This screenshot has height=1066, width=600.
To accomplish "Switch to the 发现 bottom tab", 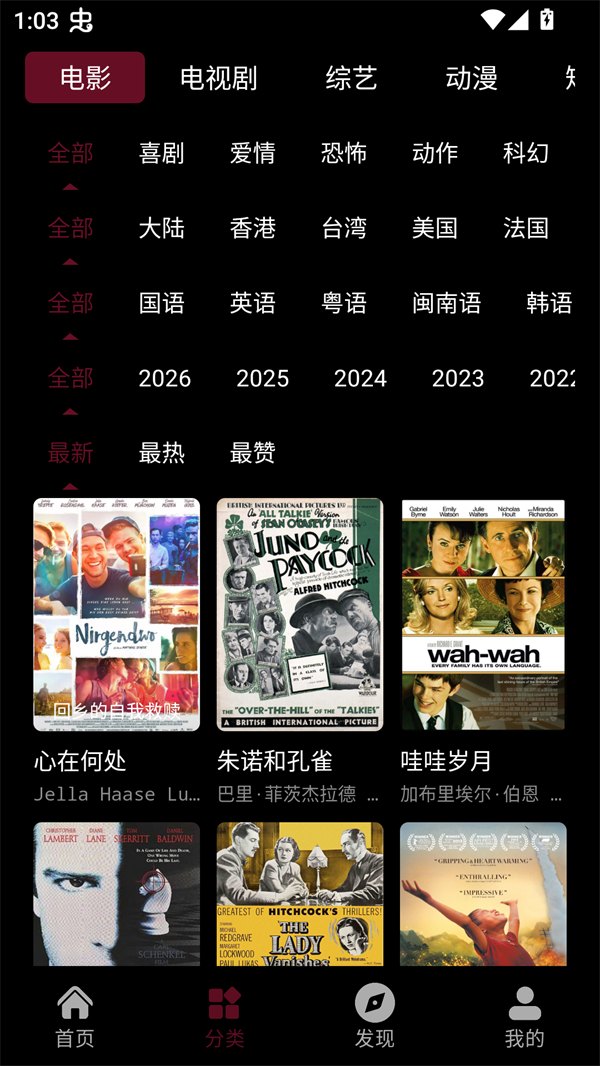I will click(375, 1016).
